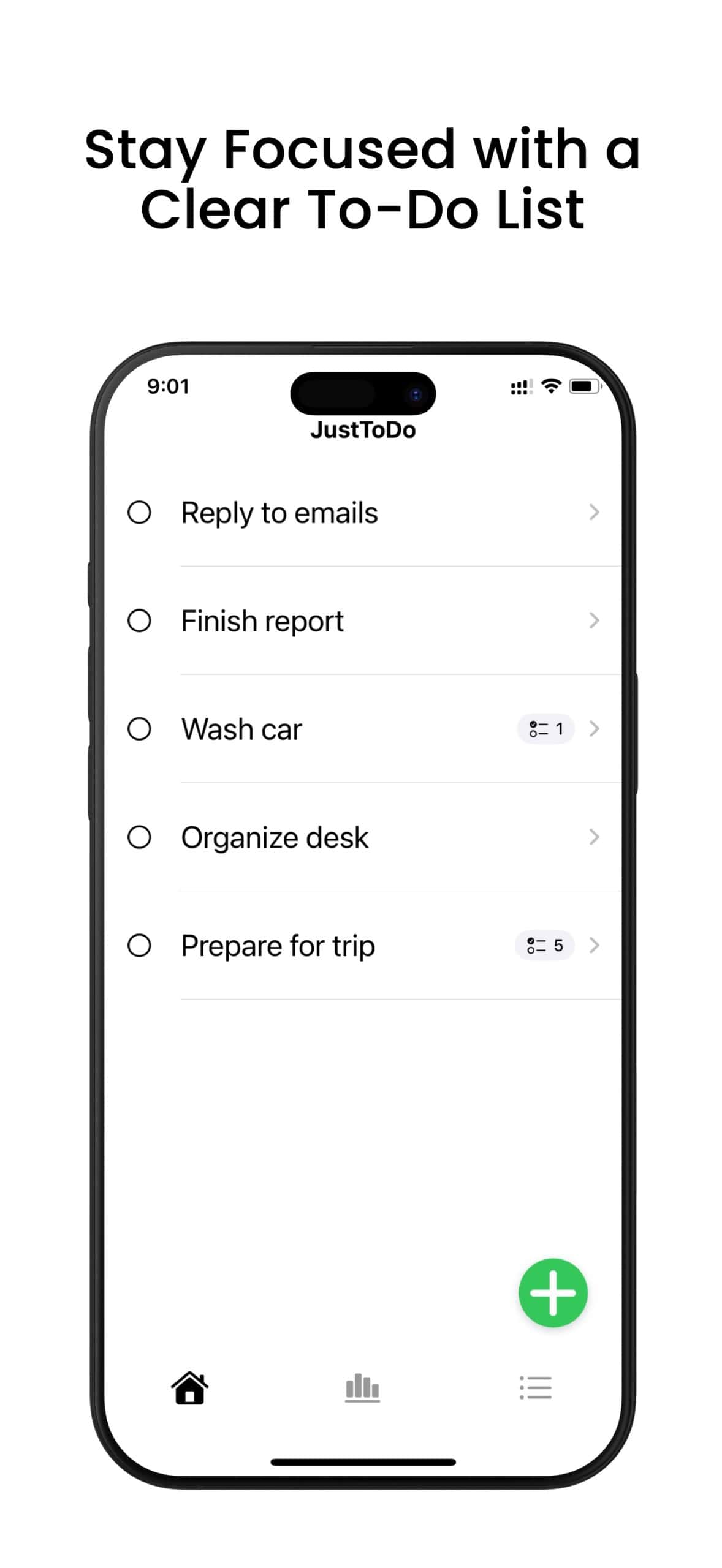Tap the Wi-Fi icon in the status bar

coord(550,387)
